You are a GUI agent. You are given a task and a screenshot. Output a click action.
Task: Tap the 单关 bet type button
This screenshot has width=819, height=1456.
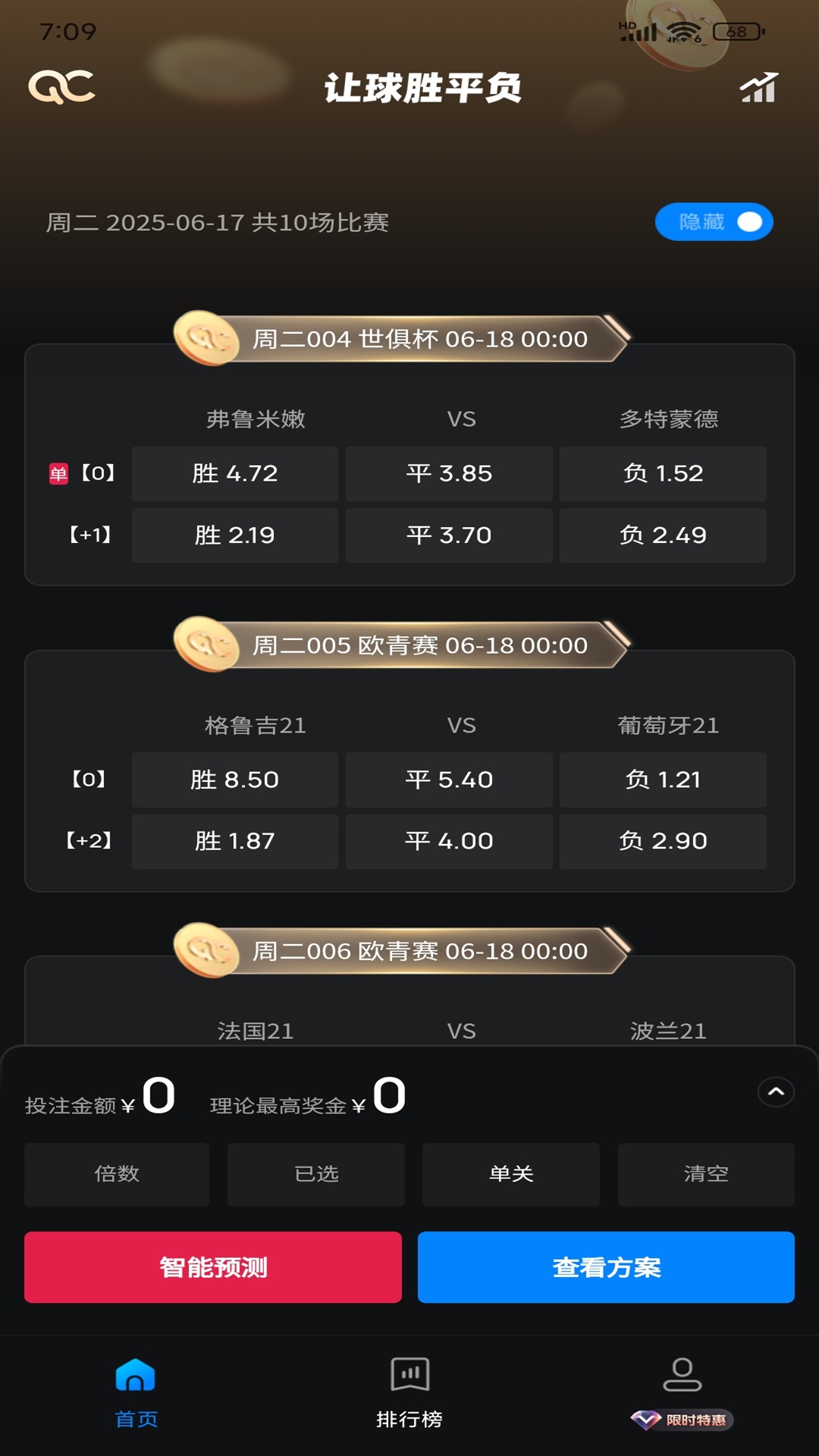coord(511,1174)
